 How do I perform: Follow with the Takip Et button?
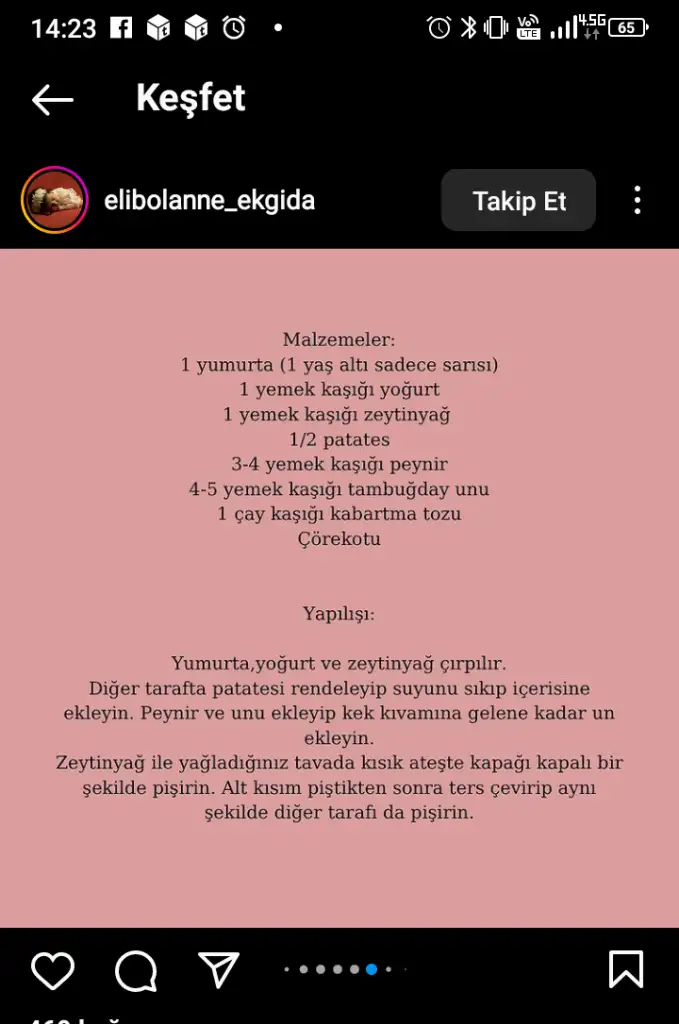pos(519,201)
